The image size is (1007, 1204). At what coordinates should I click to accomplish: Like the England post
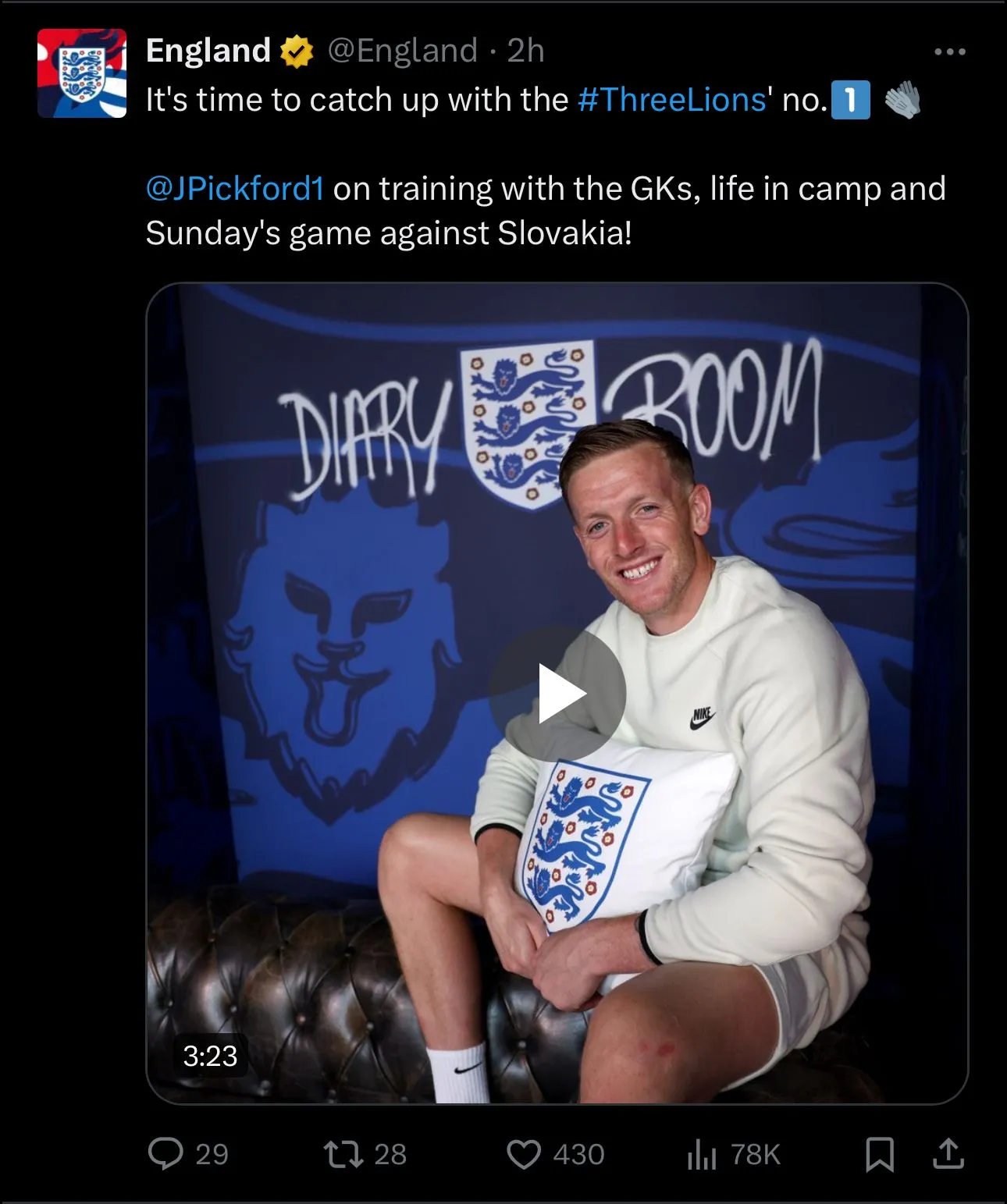click(524, 1154)
